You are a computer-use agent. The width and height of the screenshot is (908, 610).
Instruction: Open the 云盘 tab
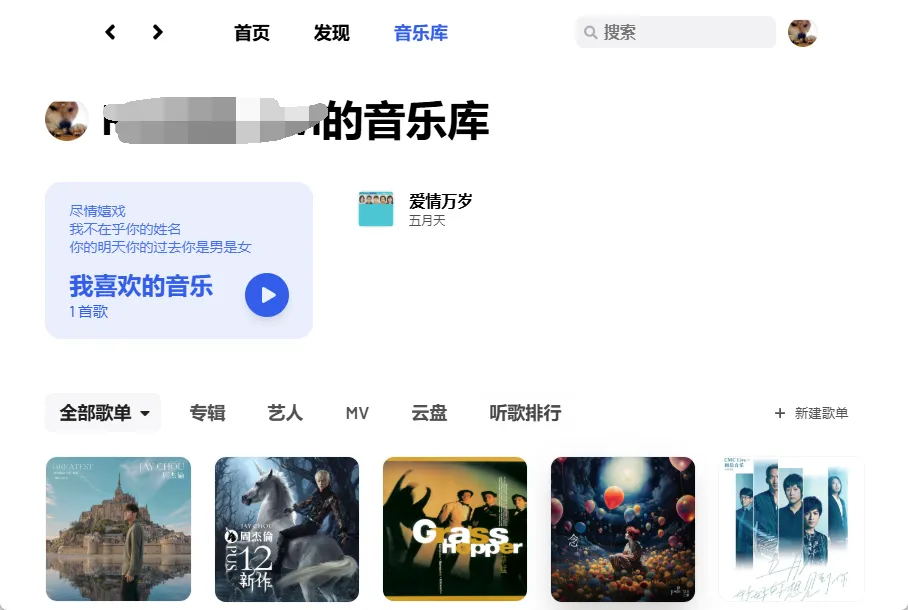pyautogui.click(x=429, y=413)
